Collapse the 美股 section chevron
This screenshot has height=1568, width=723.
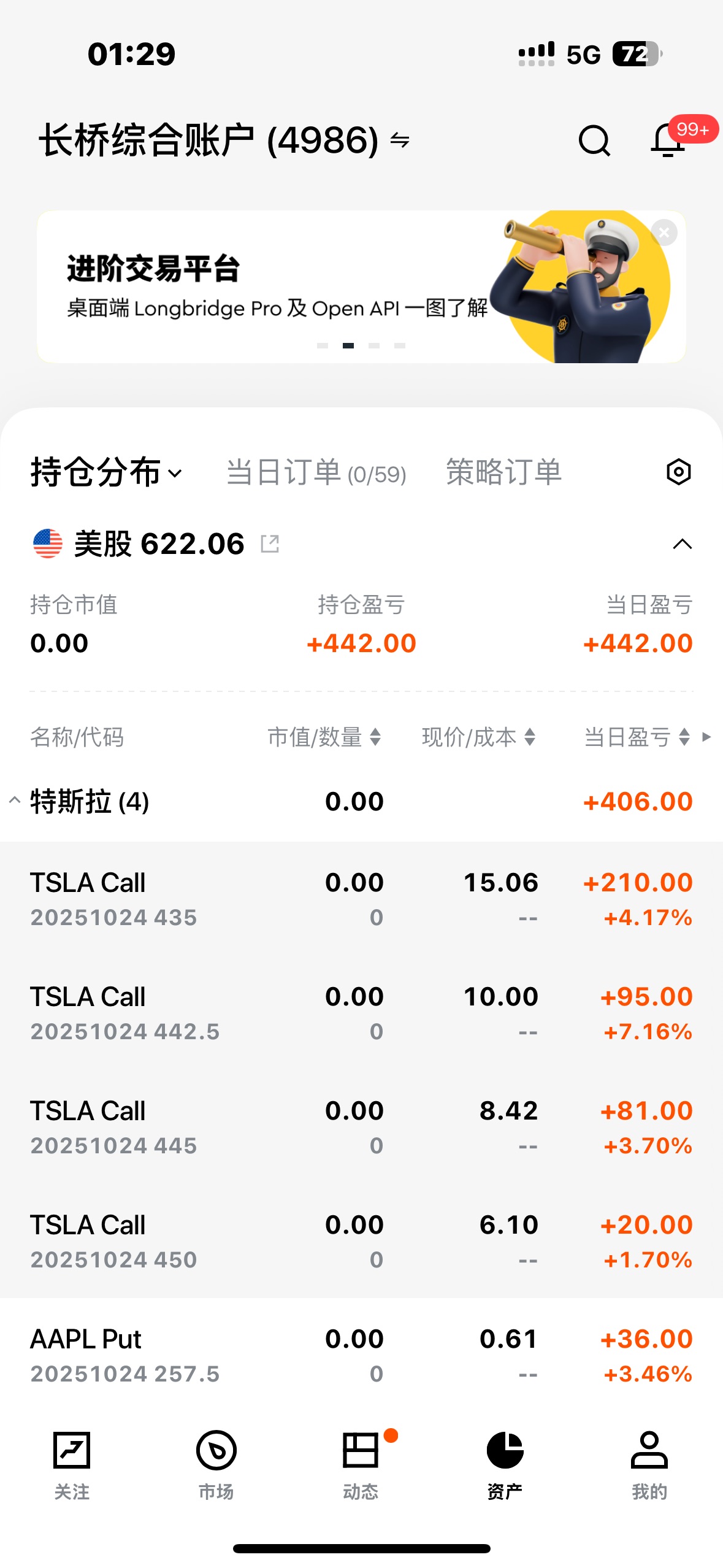click(x=682, y=544)
